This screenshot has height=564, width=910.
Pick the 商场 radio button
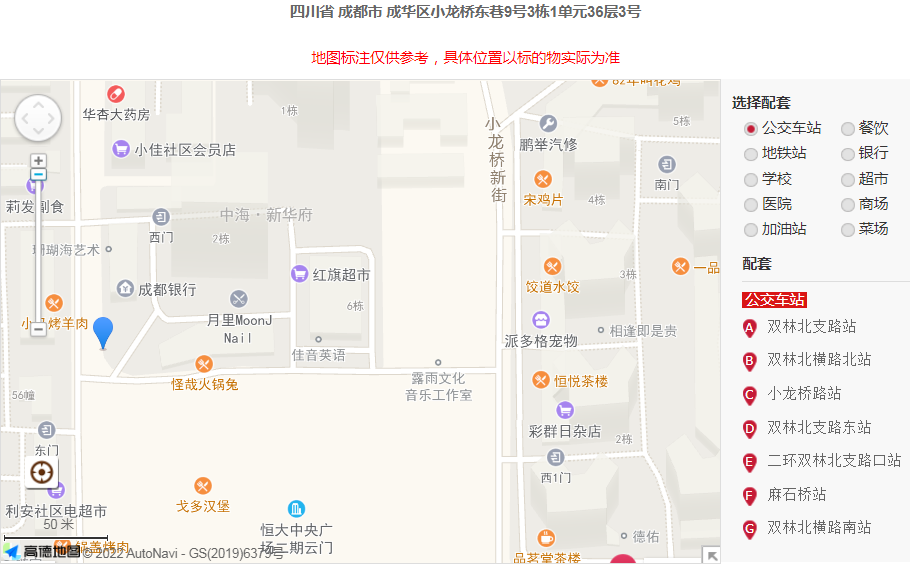click(848, 205)
